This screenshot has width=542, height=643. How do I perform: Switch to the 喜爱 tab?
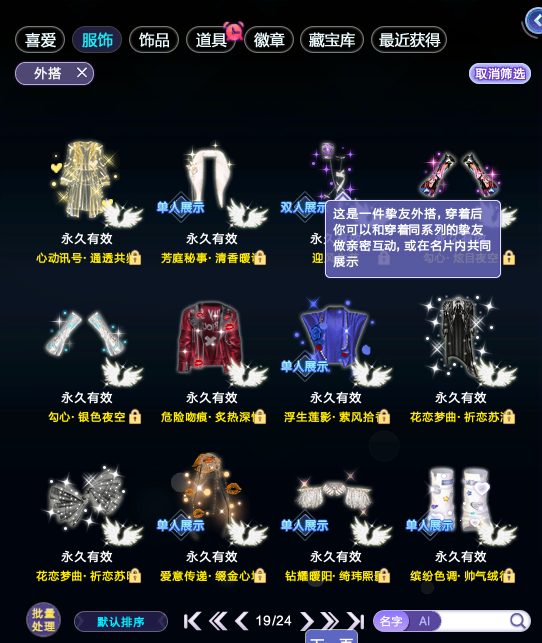[40, 40]
